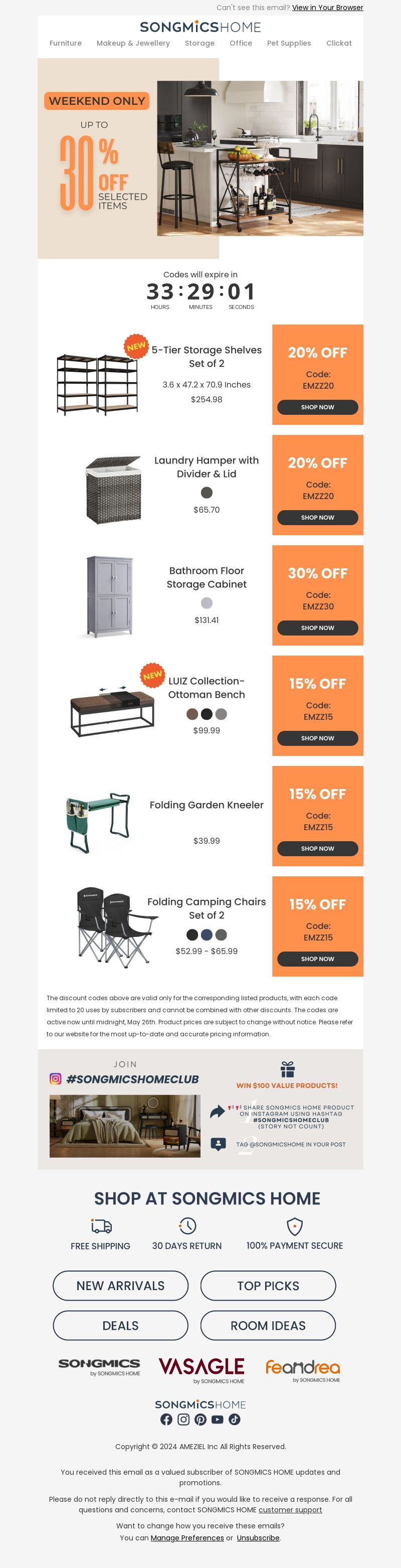Open the New Arrivals button
The width and height of the screenshot is (401, 1568).
[x=120, y=1285]
